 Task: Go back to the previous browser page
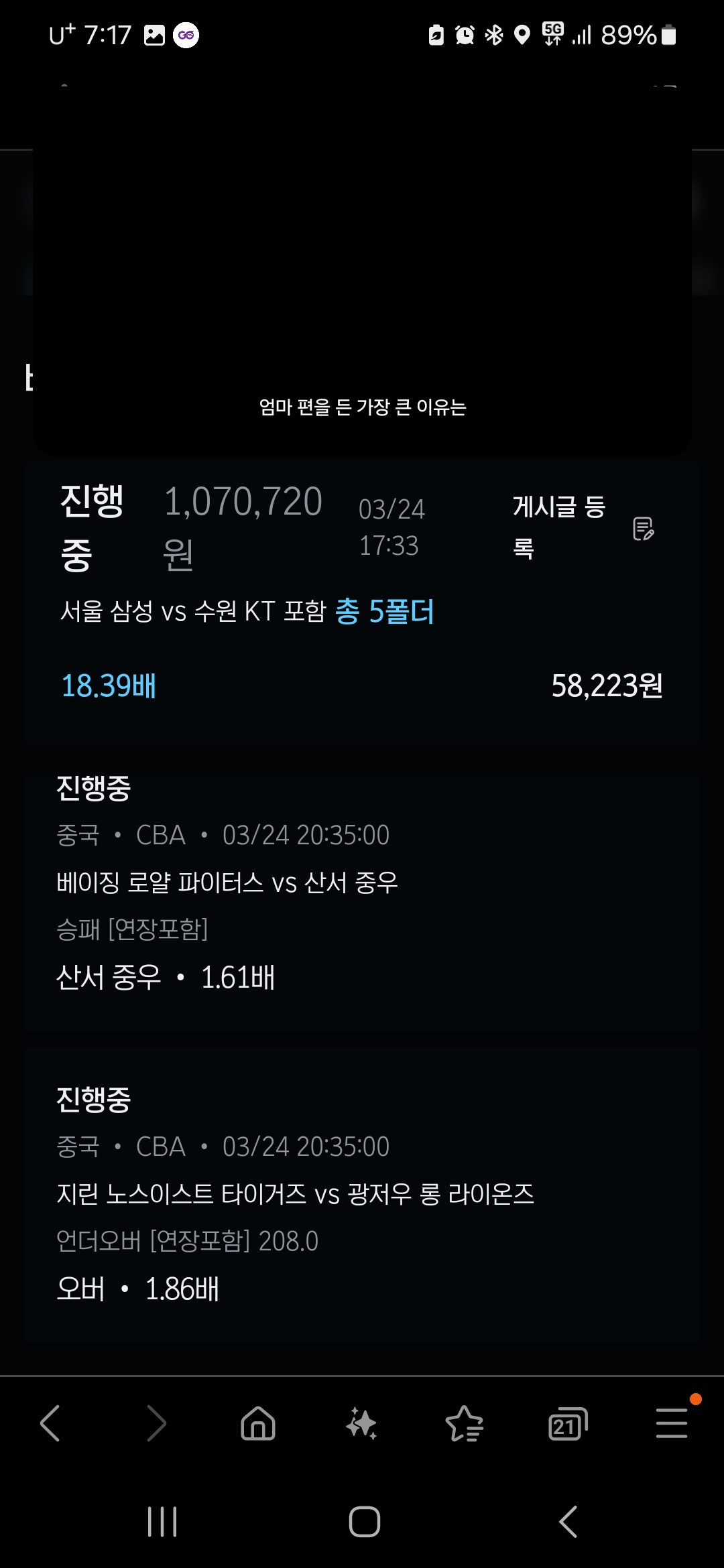[50, 1423]
